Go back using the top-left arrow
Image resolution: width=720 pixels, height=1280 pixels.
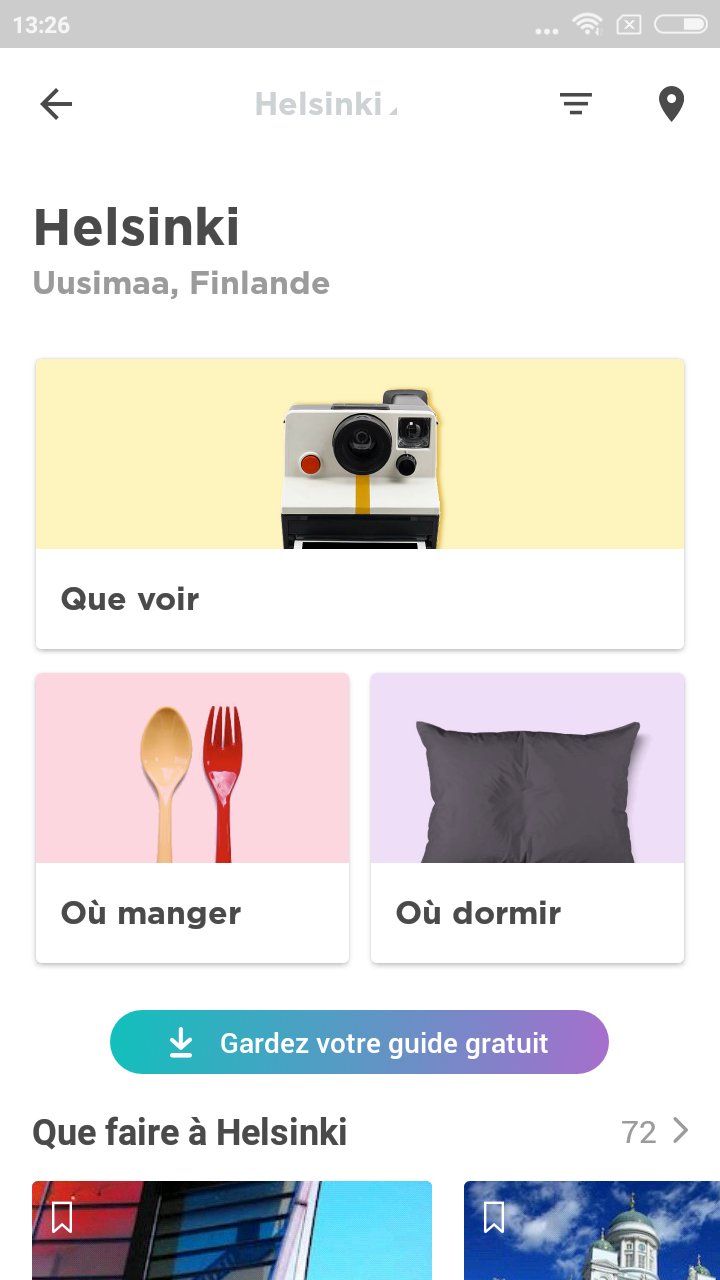56,104
